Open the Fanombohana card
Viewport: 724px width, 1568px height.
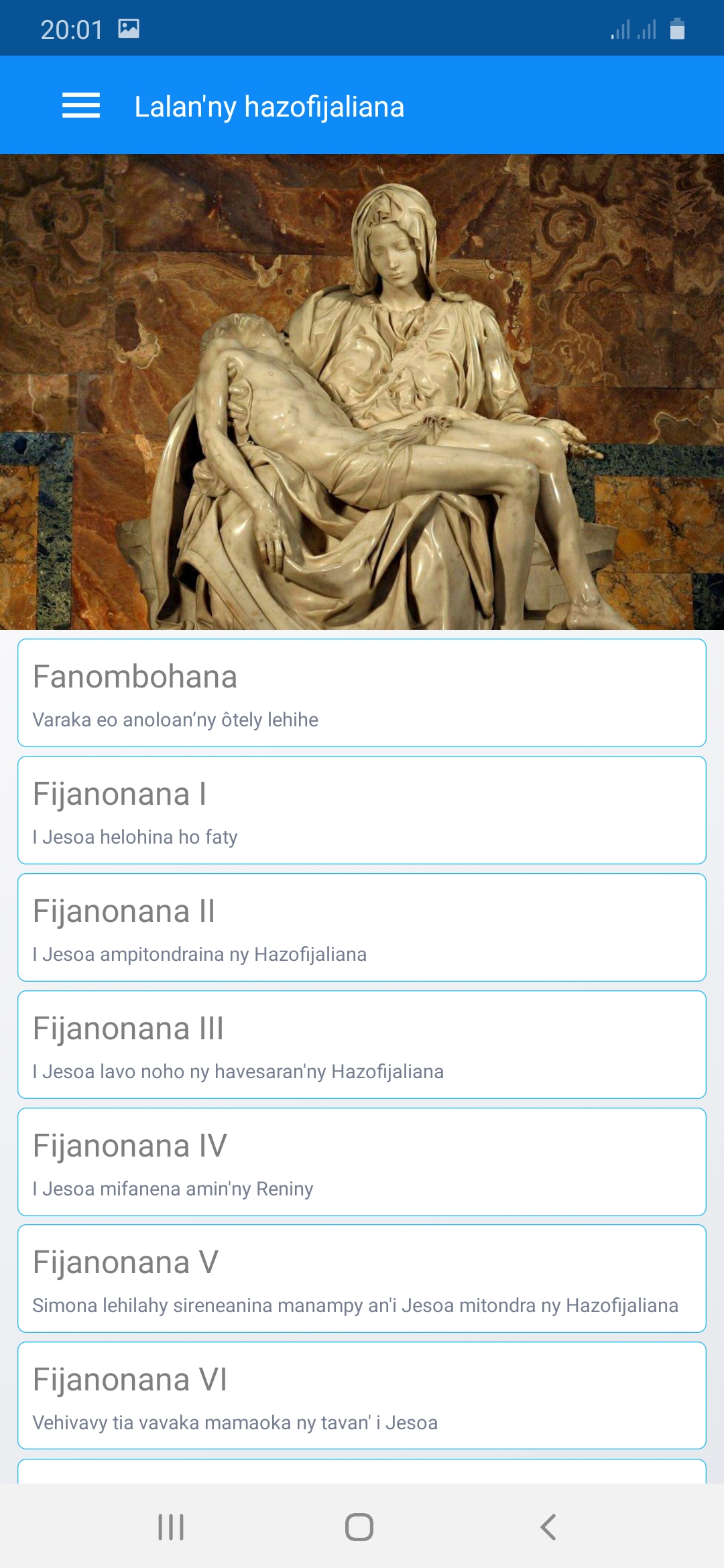pos(362,693)
